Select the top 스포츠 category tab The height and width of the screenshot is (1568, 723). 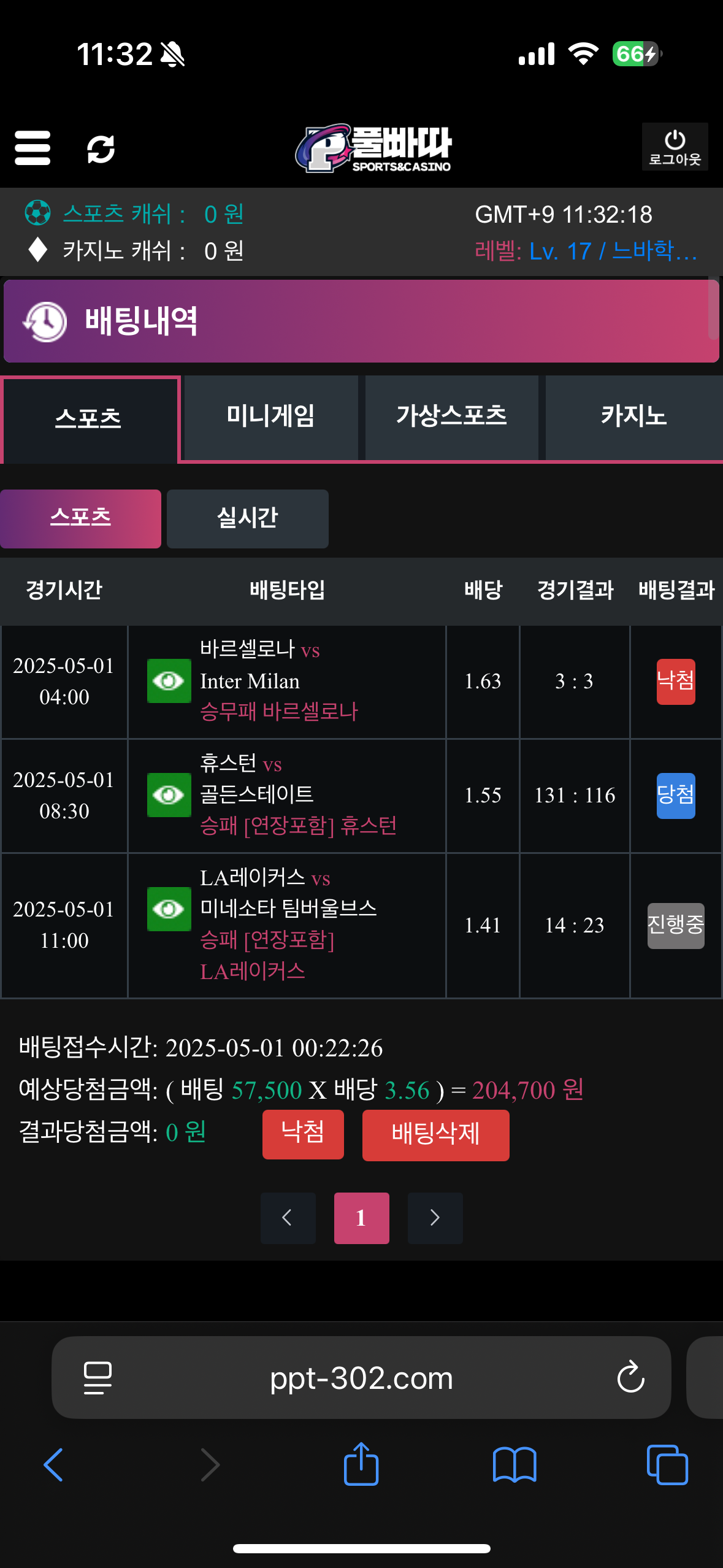click(89, 419)
